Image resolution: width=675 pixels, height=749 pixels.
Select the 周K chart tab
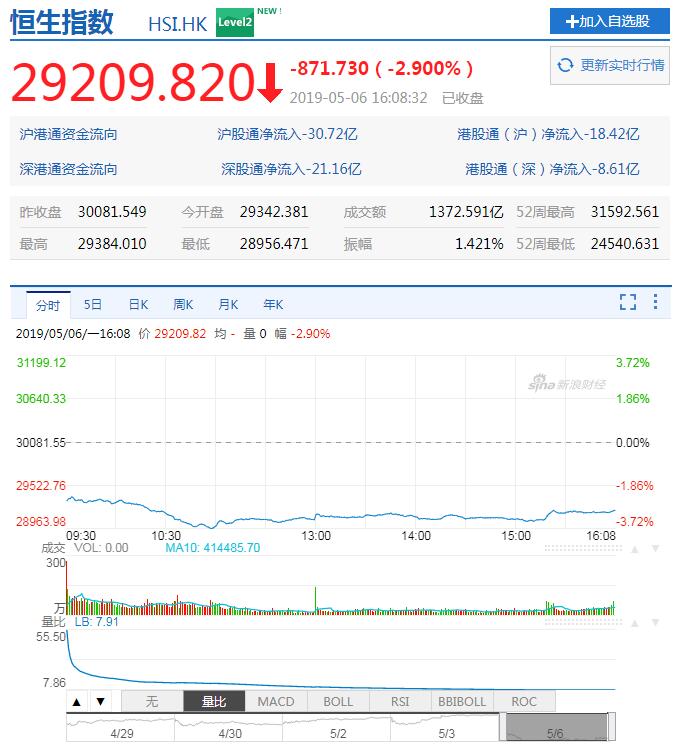point(183,304)
